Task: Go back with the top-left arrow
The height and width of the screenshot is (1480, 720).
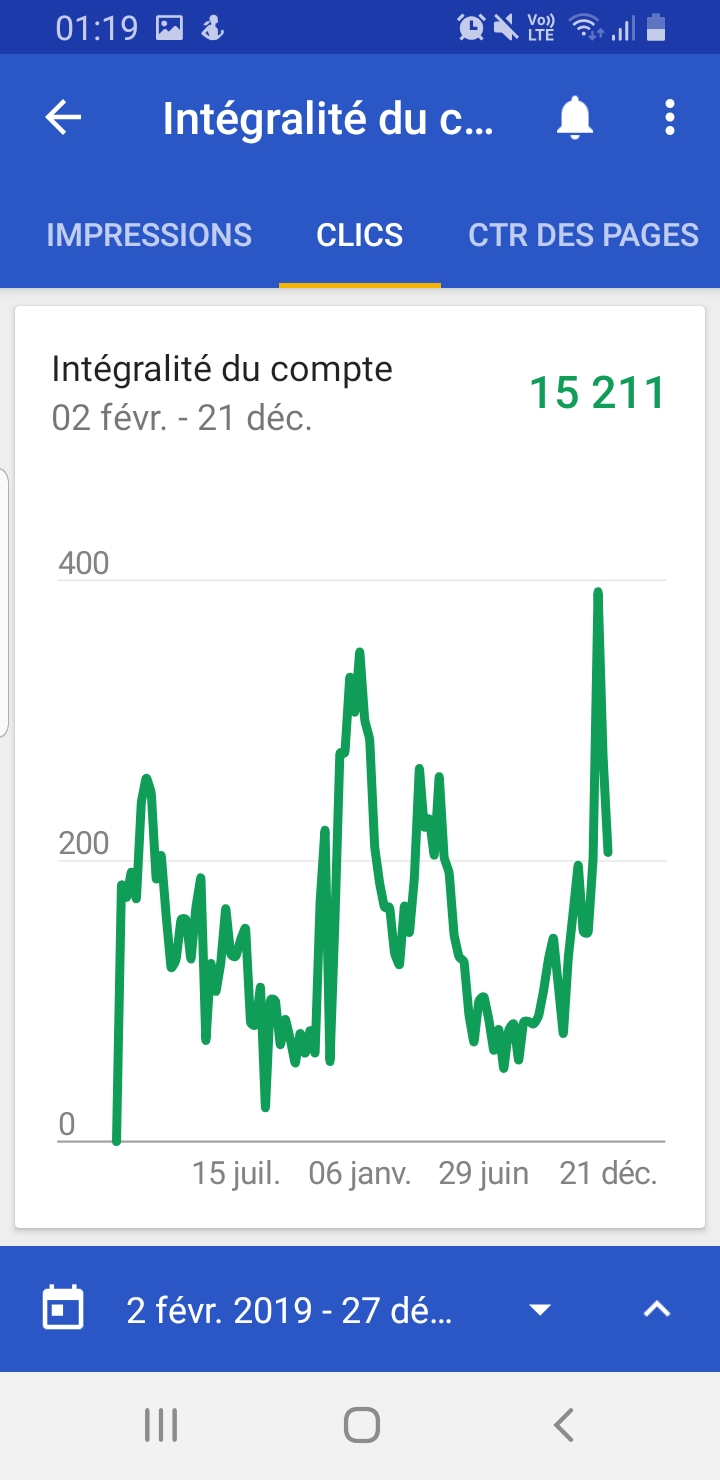Action: tap(63, 118)
